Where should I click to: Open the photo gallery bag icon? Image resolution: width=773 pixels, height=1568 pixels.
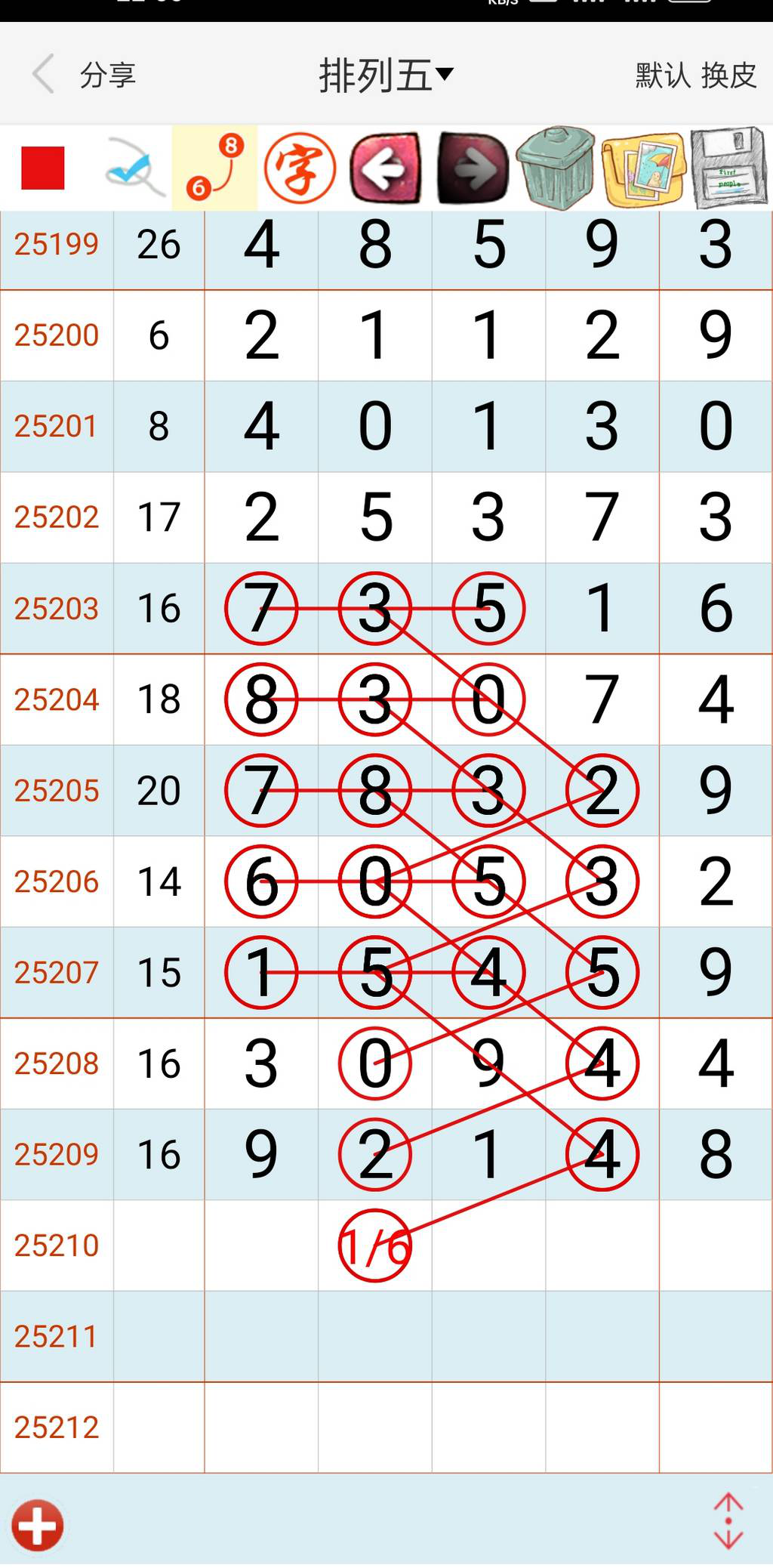(643, 169)
